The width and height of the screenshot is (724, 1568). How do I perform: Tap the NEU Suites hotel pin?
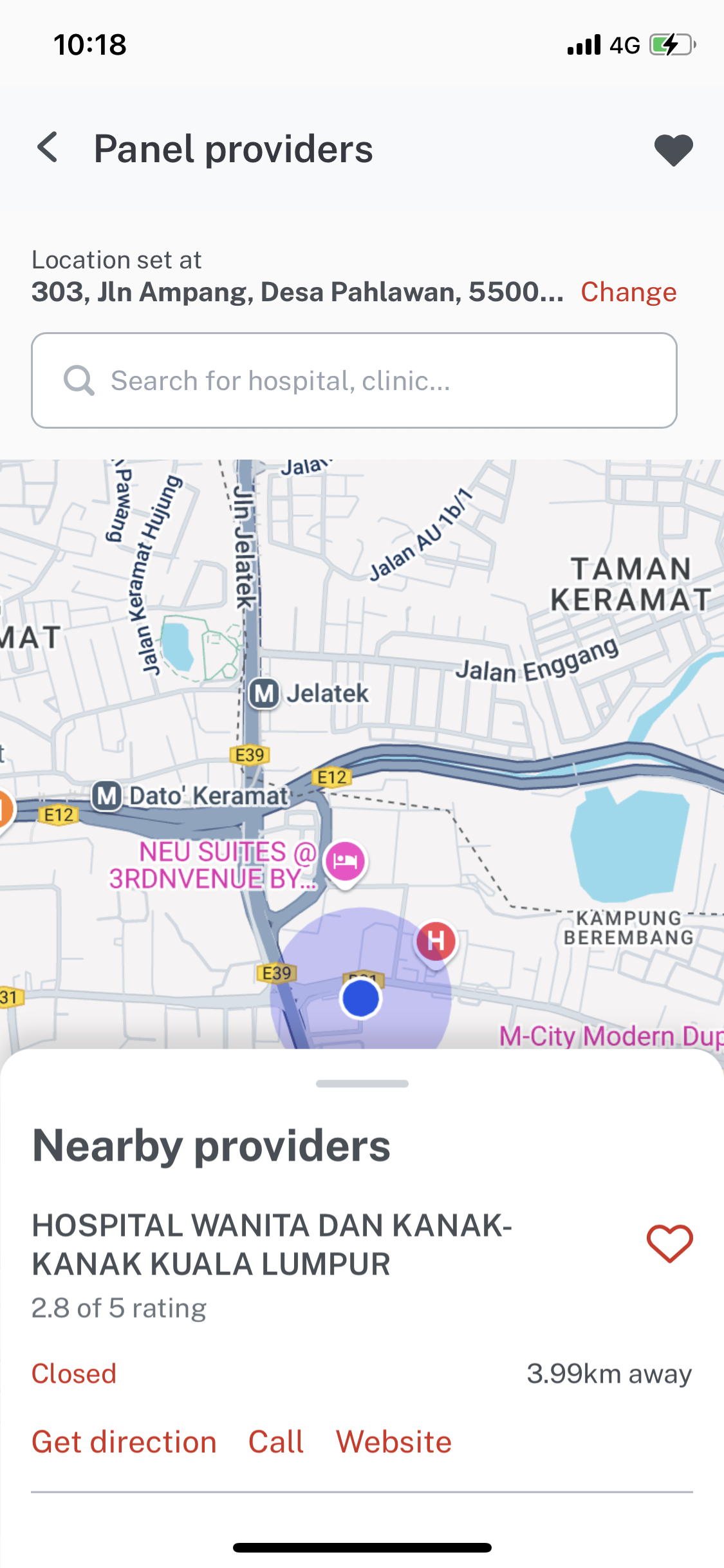pyautogui.click(x=346, y=863)
